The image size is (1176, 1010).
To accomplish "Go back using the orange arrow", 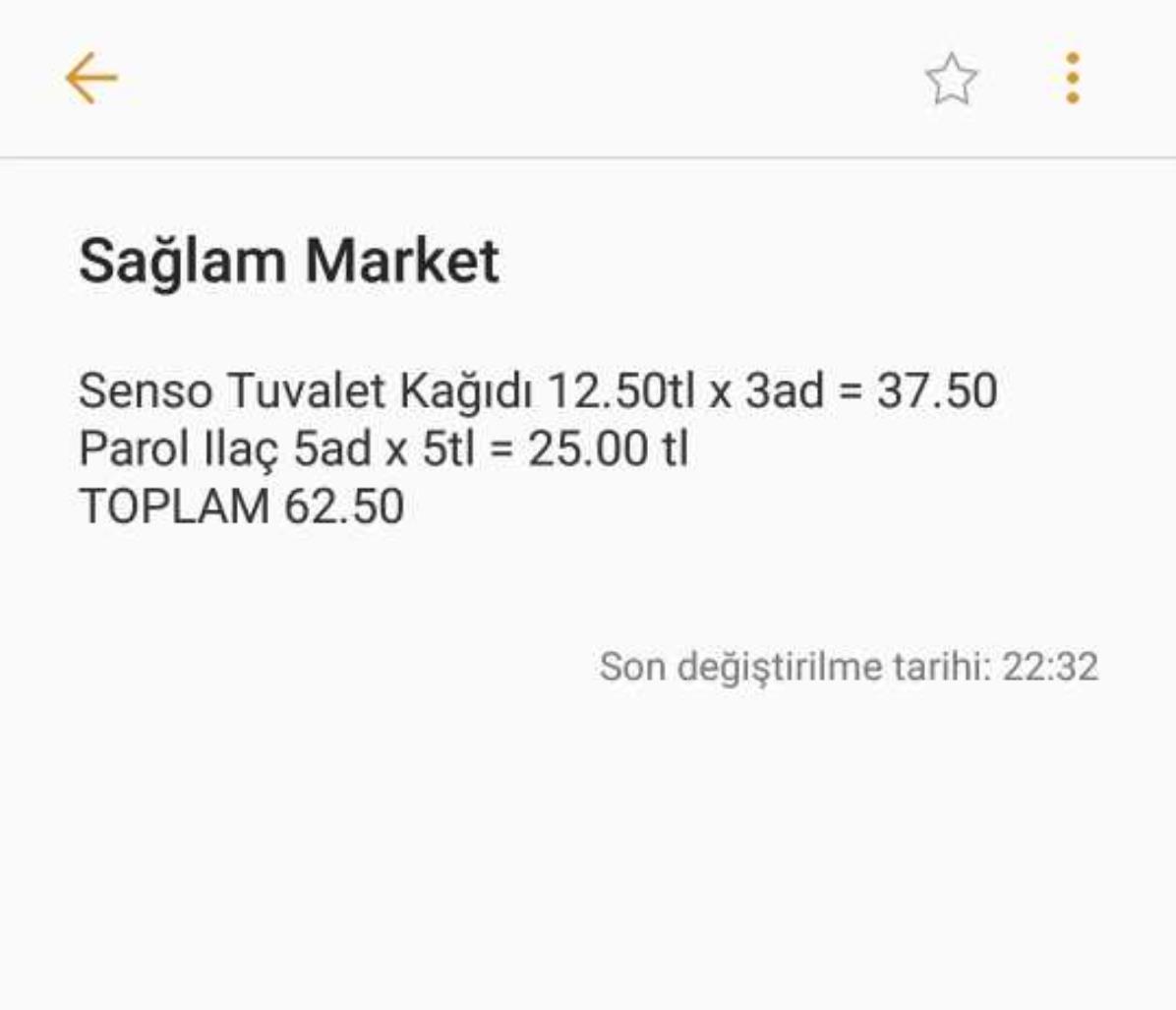I will point(90,79).
